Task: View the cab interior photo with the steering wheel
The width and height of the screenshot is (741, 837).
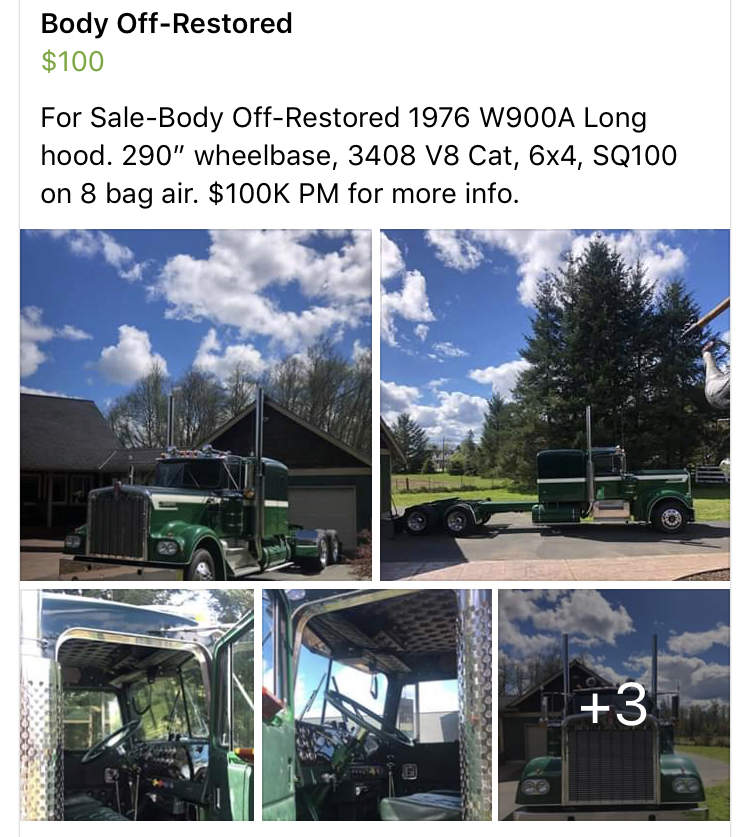Action: point(137,704)
